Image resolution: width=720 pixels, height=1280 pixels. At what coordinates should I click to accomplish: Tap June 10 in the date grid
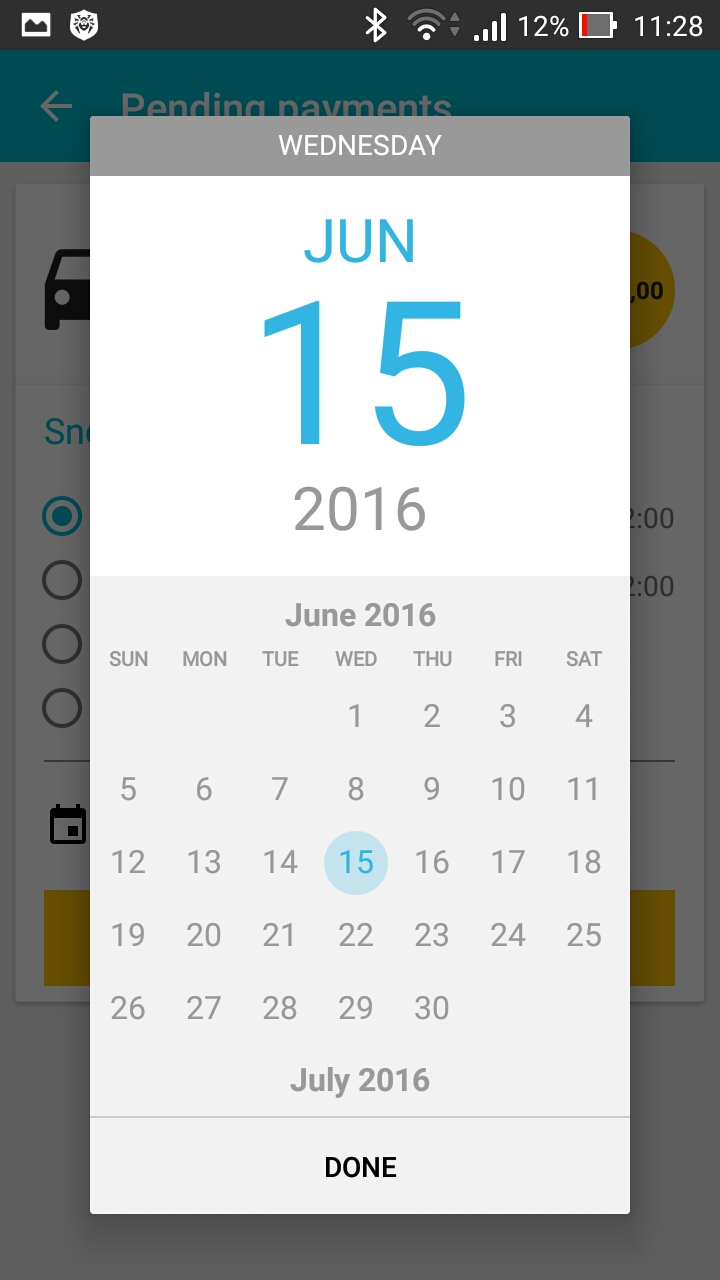(508, 789)
